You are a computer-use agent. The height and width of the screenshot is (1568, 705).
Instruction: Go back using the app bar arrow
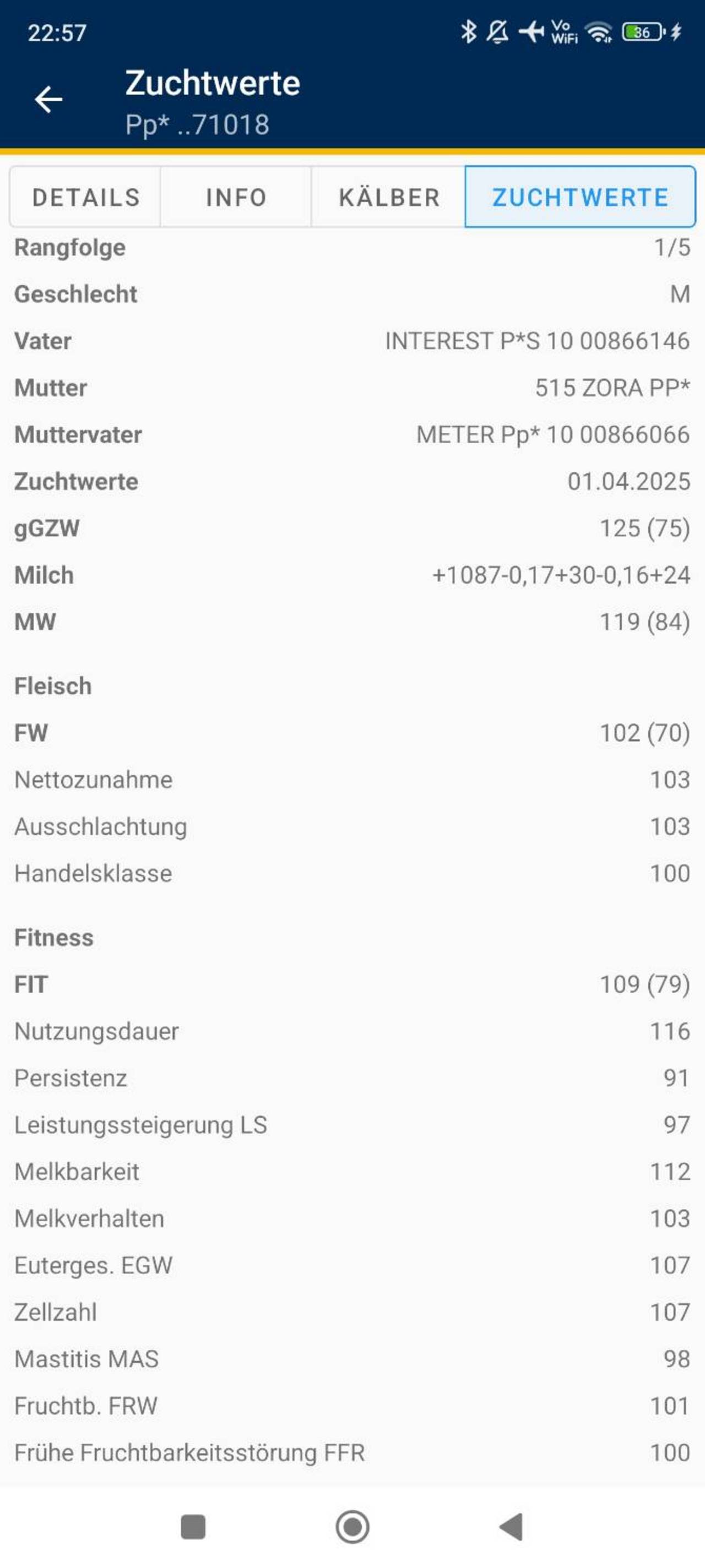pyautogui.click(x=48, y=100)
